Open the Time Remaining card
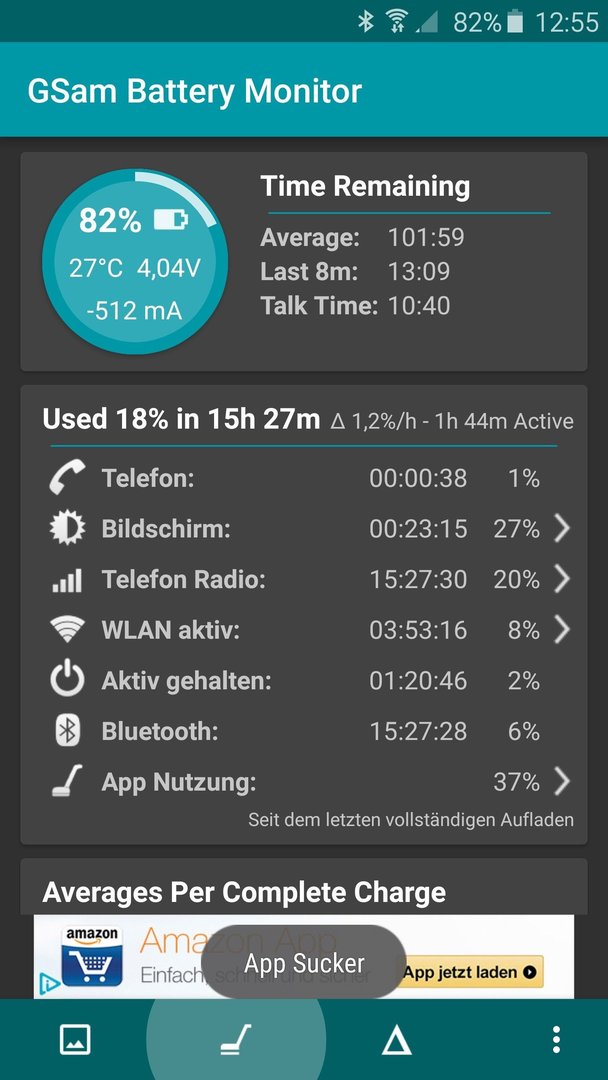The height and width of the screenshot is (1080, 608). coord(304,262)
